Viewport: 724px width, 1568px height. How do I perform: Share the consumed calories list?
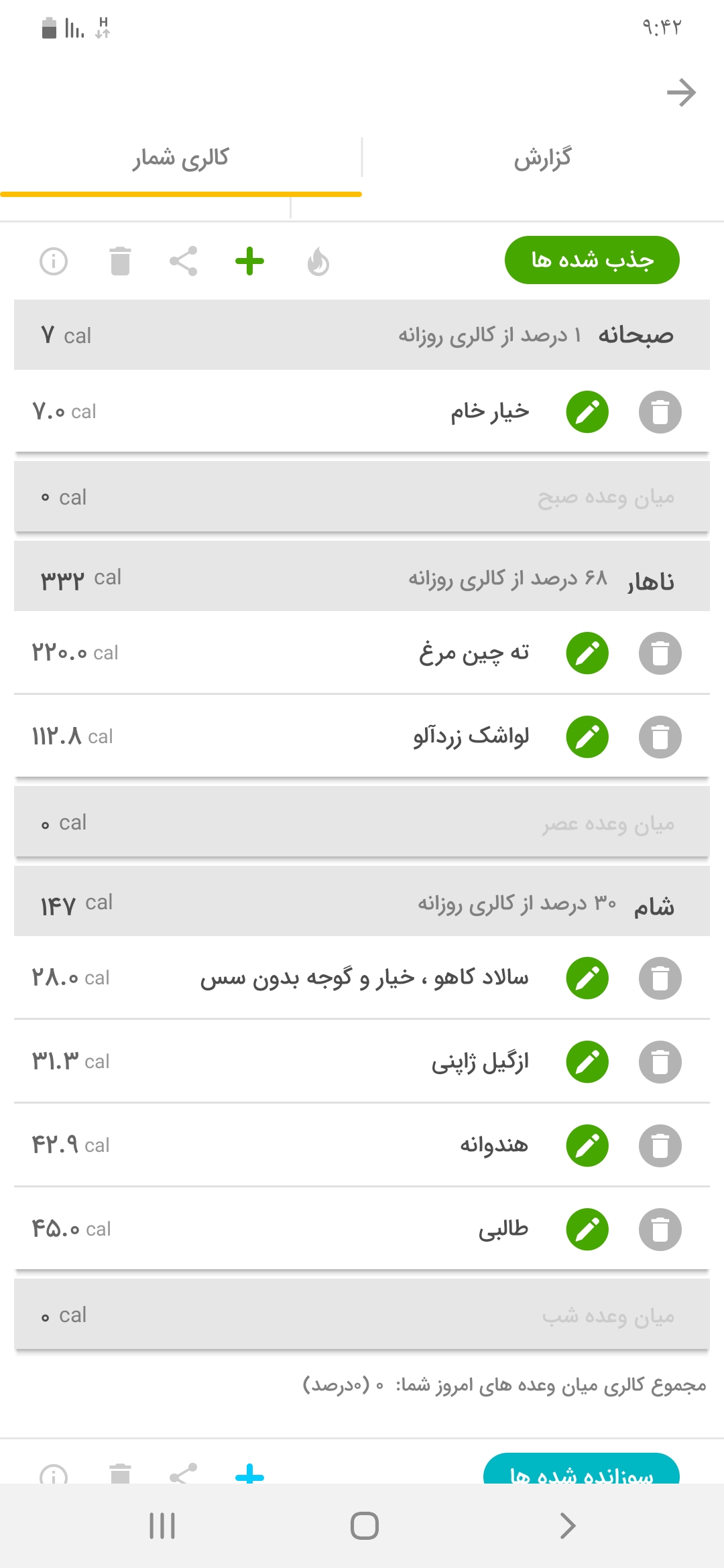click(183, 261)
